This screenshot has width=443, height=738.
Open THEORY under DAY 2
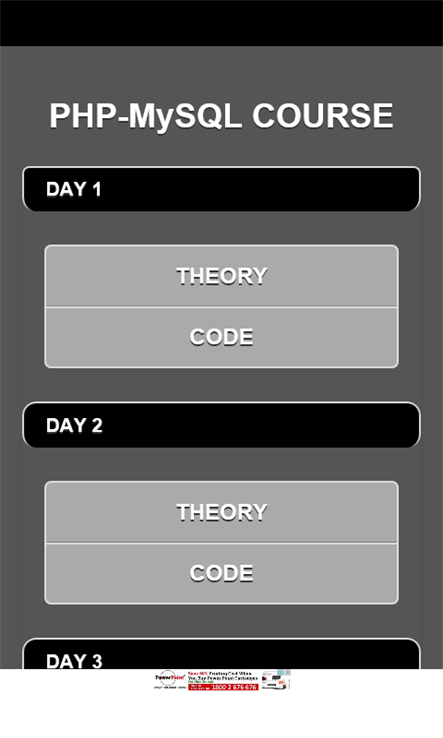[221, 513]
